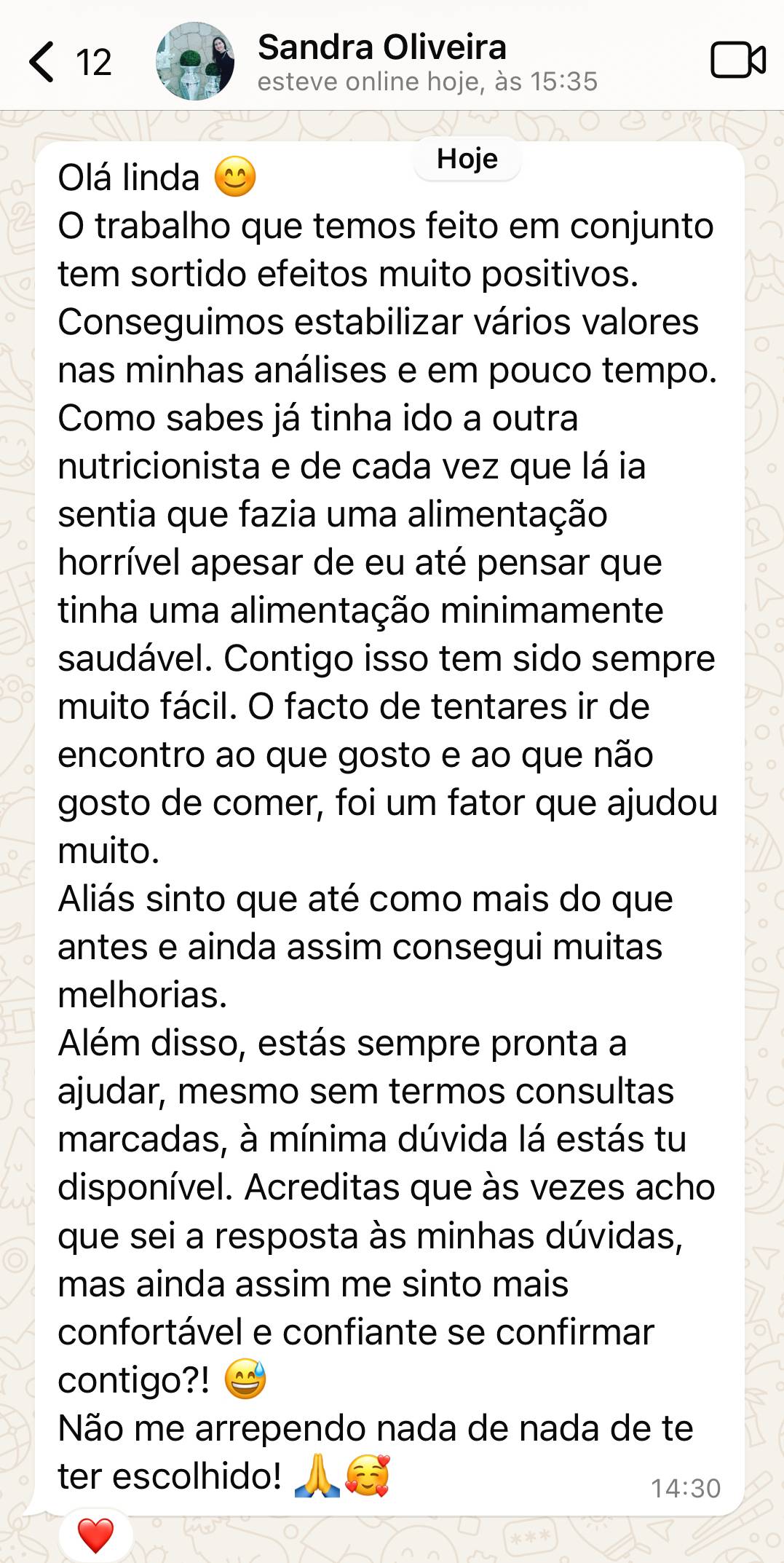
Task: Tap the heart reaction on the message
Action: pos(96,1535)
